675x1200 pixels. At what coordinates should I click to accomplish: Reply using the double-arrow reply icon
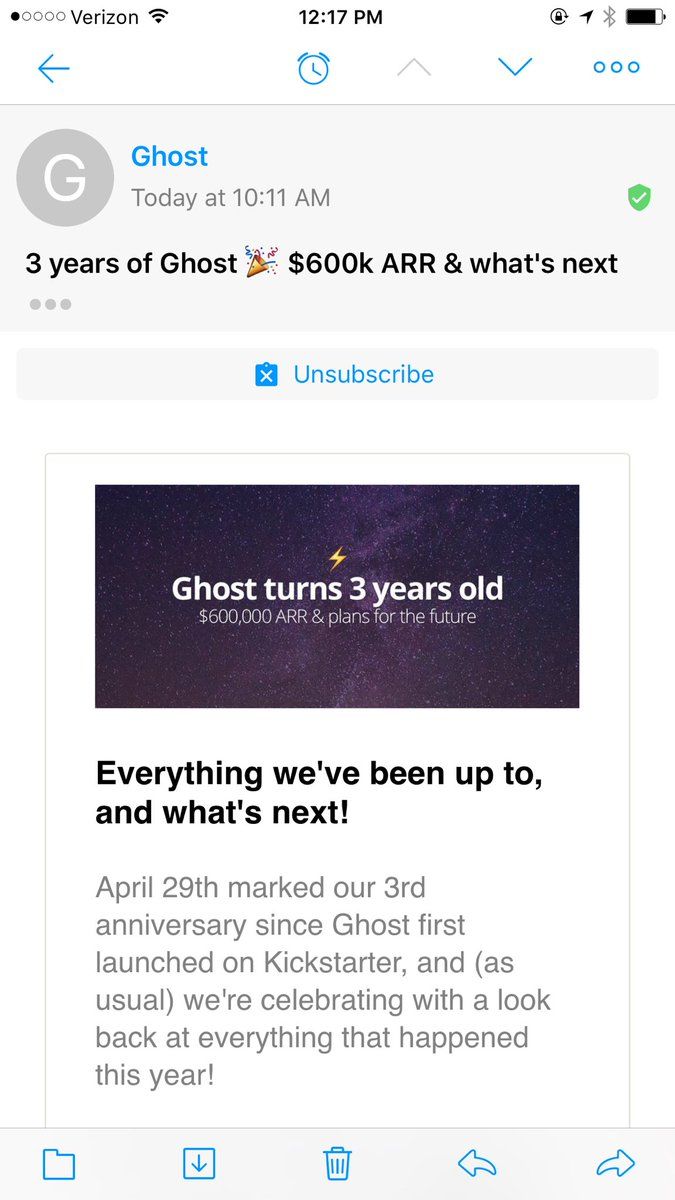click(477, 1163)
